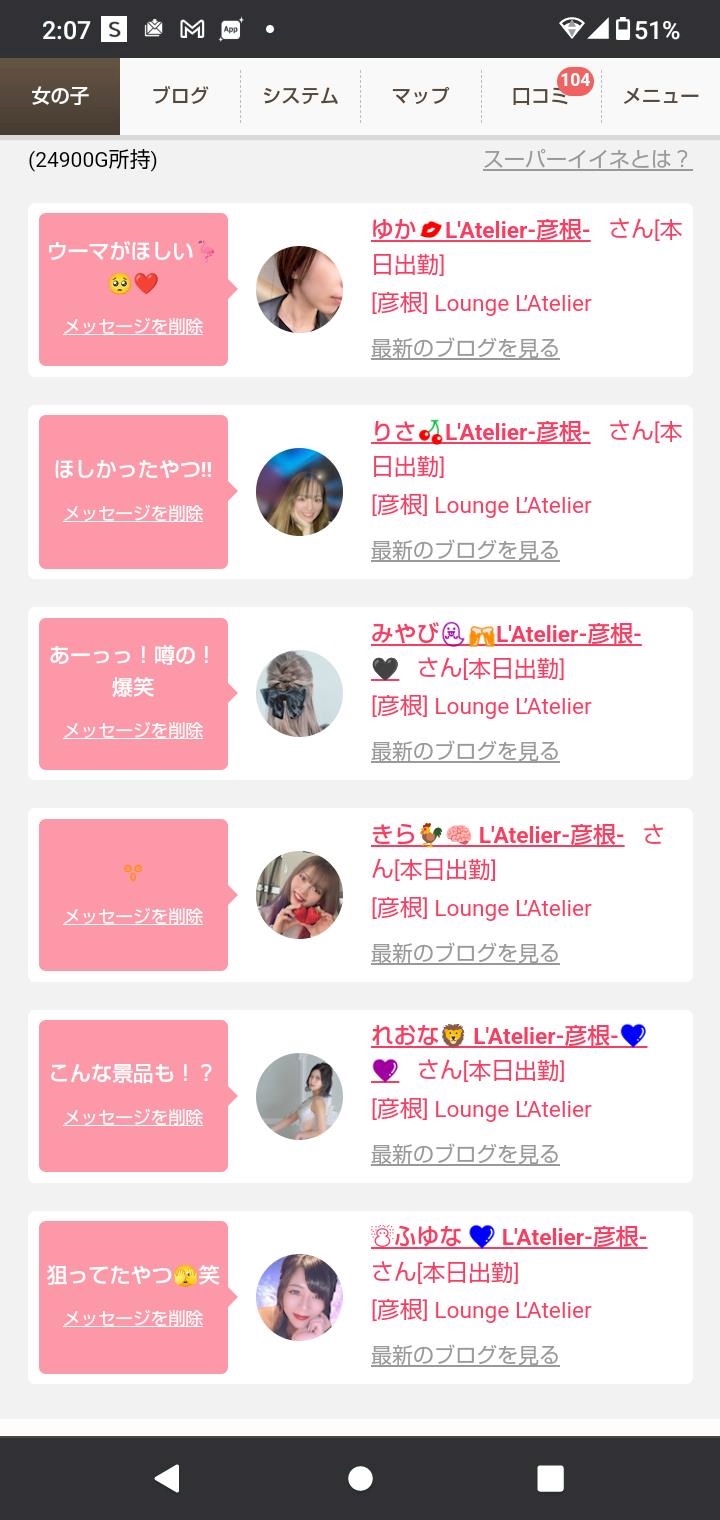Image resolution: width=720 pixels, height=1520 pixels.
Task: Remove the 狙ってたやつ message to ふゆな
Action: click(133, 1318)
